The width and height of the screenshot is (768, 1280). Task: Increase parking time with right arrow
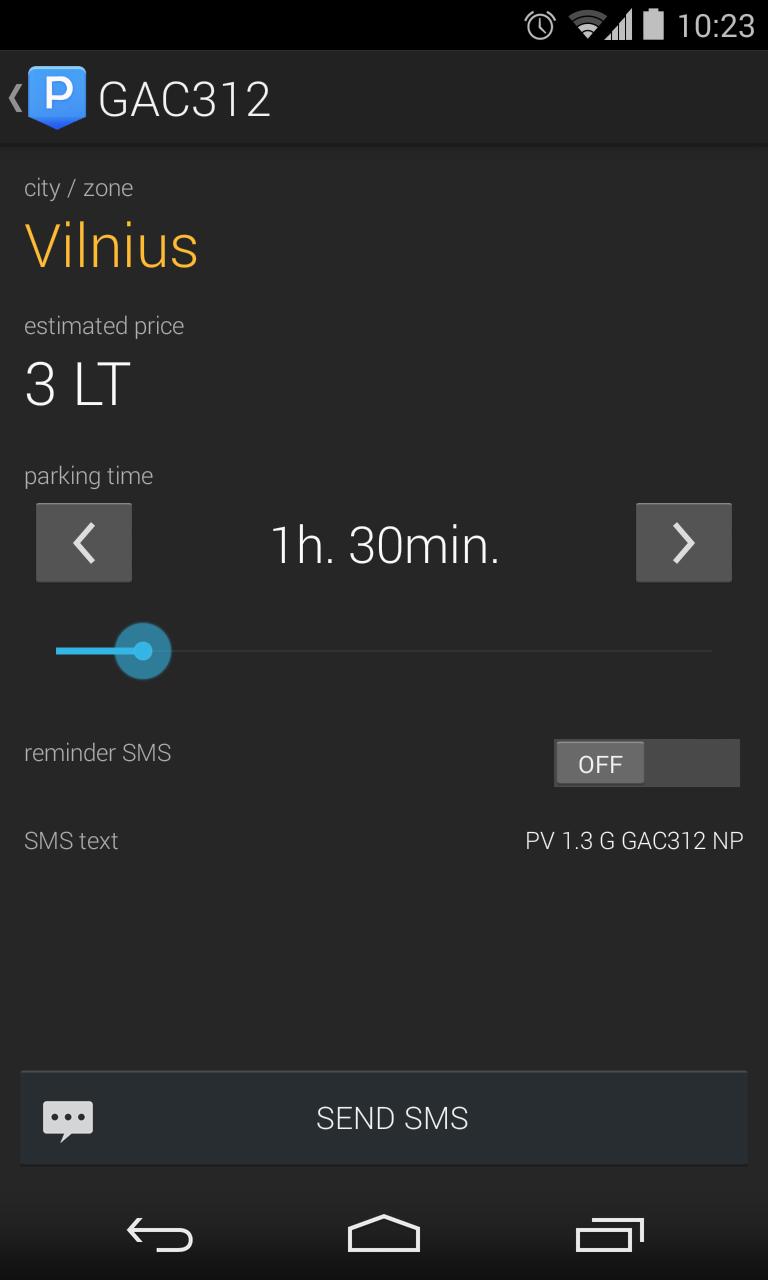coord(683,542)
